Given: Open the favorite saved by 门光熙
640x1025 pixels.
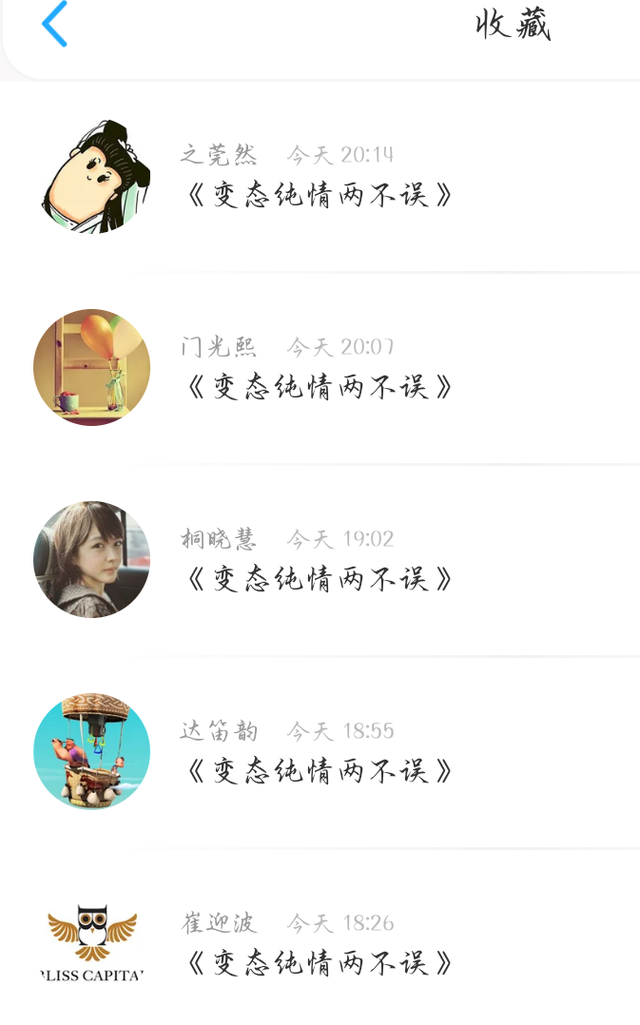Looking at the screenshot, I should point(320,386).
